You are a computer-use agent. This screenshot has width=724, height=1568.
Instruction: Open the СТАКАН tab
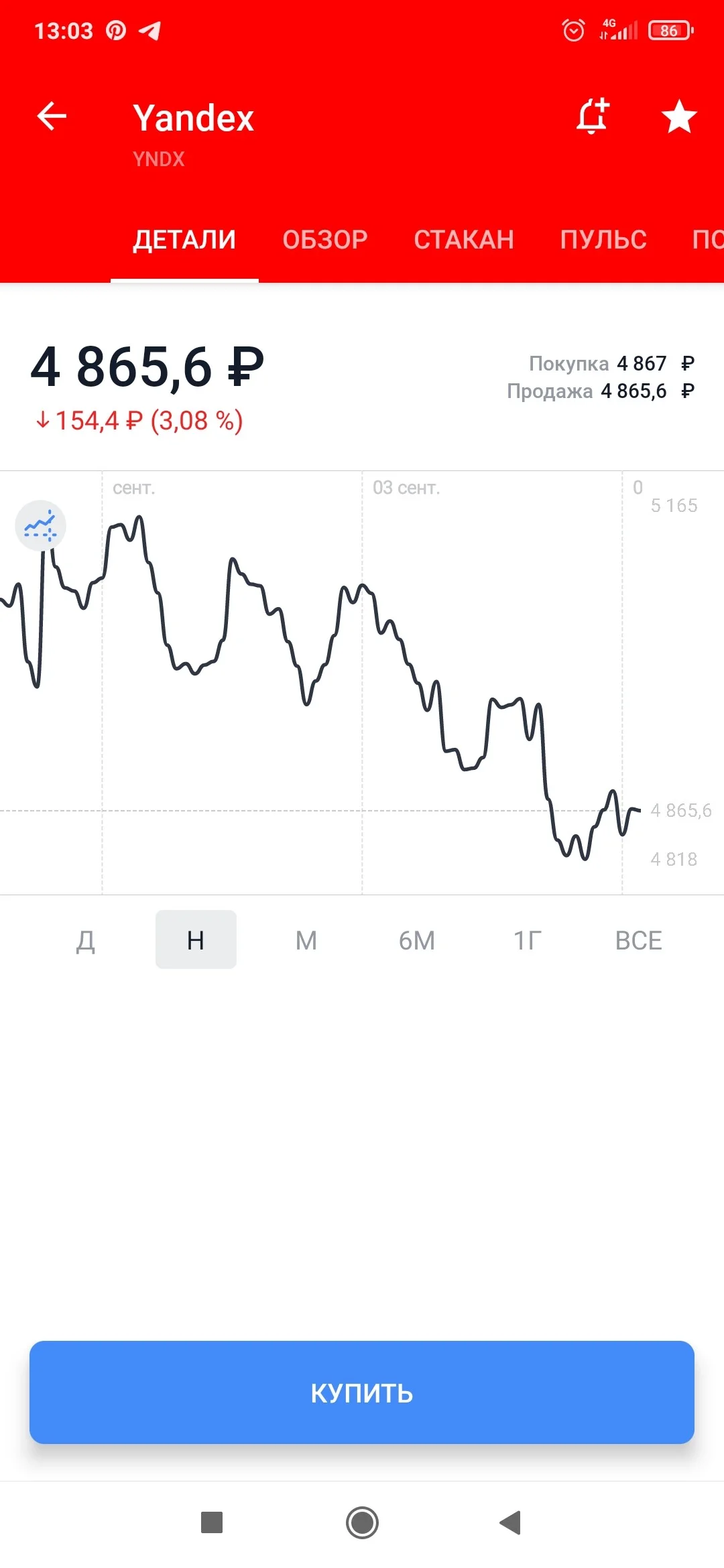464,239
